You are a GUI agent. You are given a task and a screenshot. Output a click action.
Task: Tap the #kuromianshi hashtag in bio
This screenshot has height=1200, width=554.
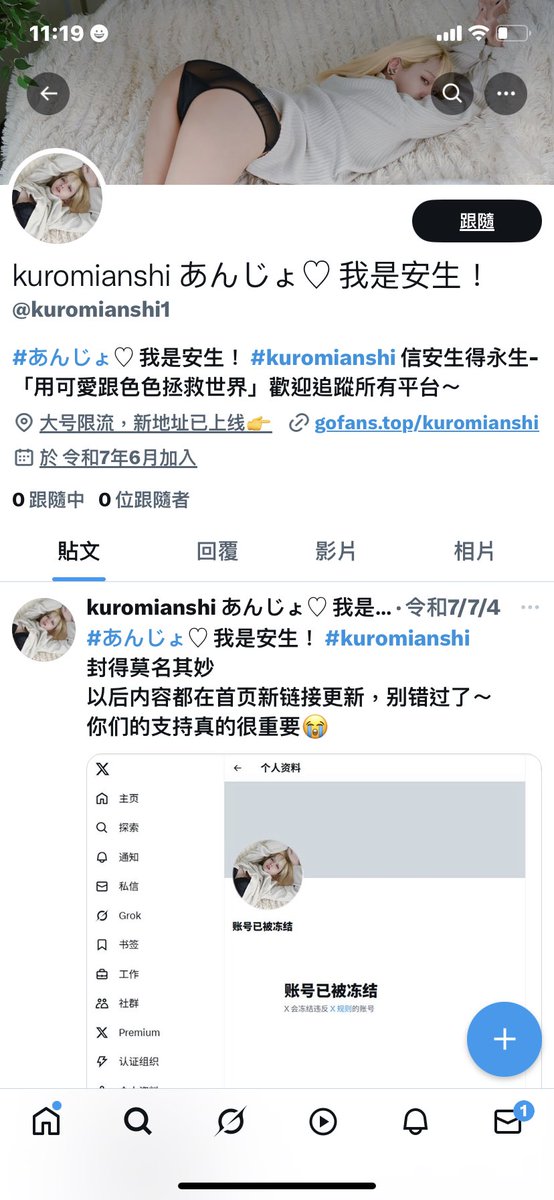pyautogui.click(x=323, y=357)
